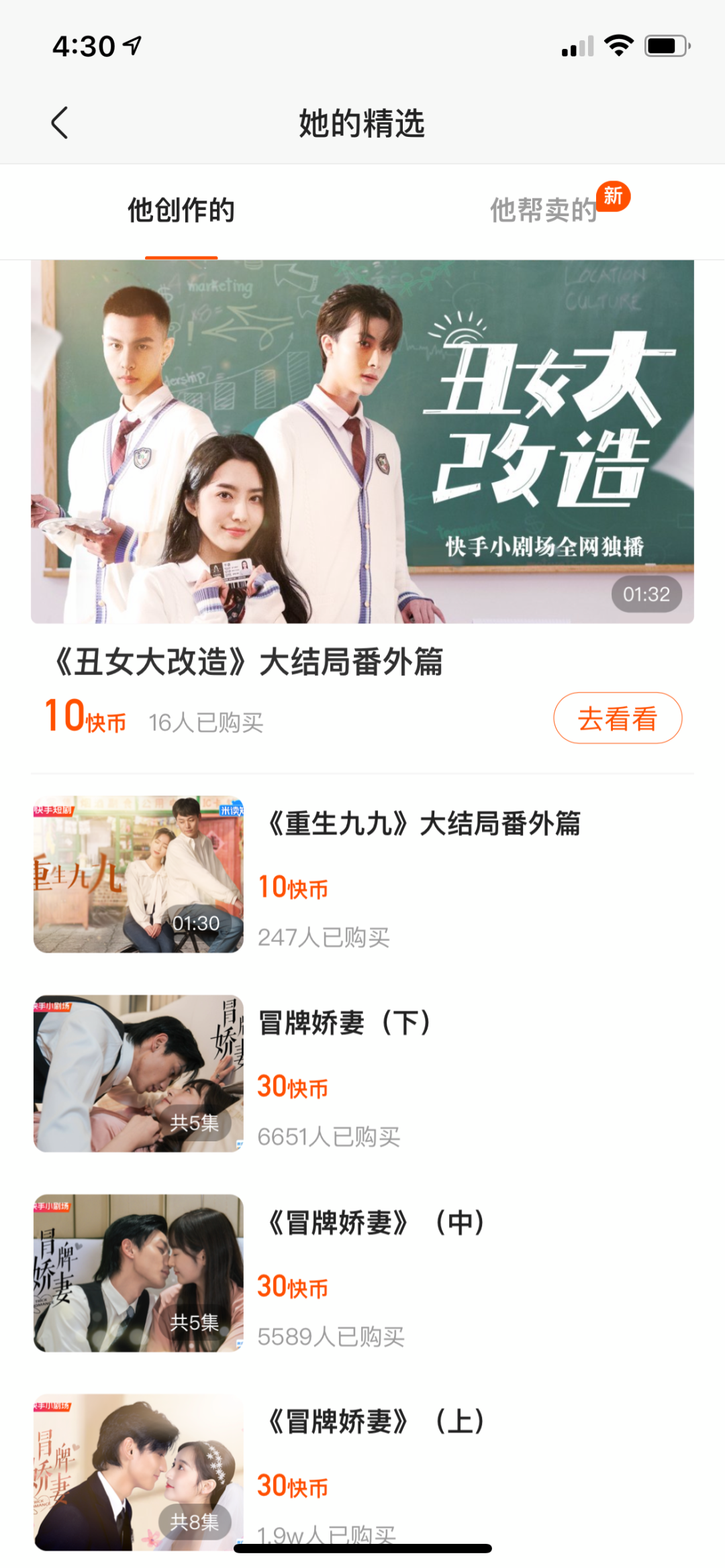Screen dimensions: 725x1568
Task: Switch to the 他帮卖的 tab
Action: click(544, 211)
